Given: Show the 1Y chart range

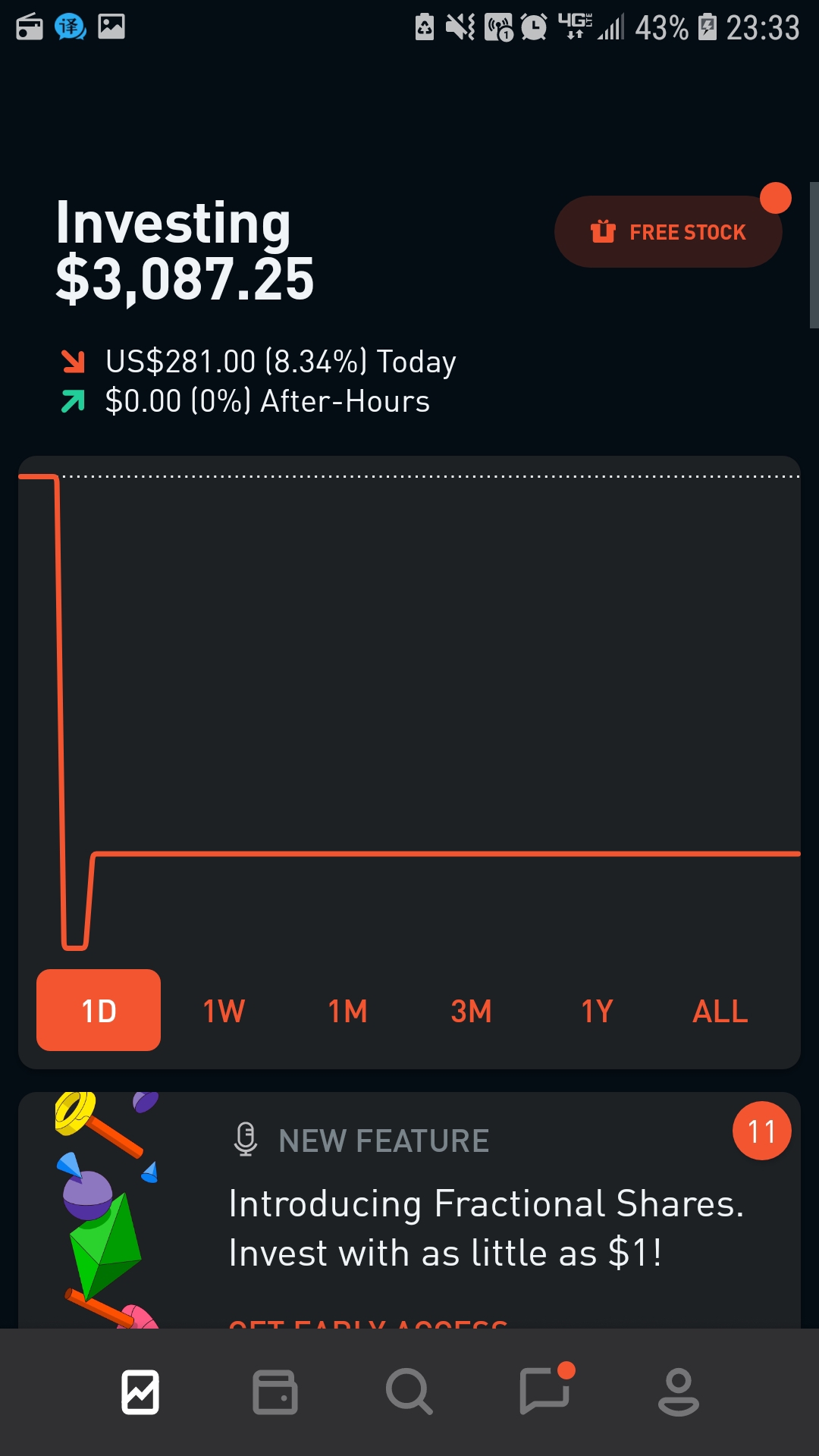Looking at the screenshot, I should (597, 1011).
